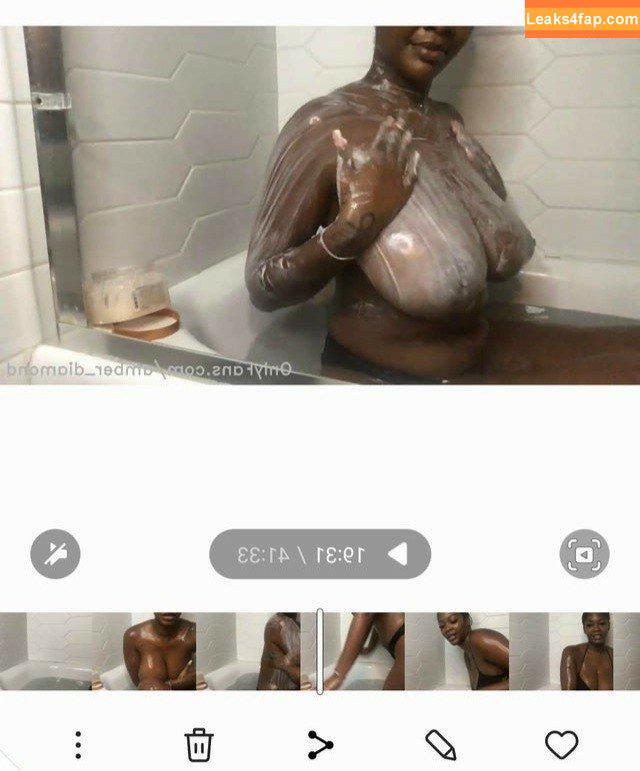Open the edit pencil tool
This screenshot has width=640, height=771.
tap(440, 744)
